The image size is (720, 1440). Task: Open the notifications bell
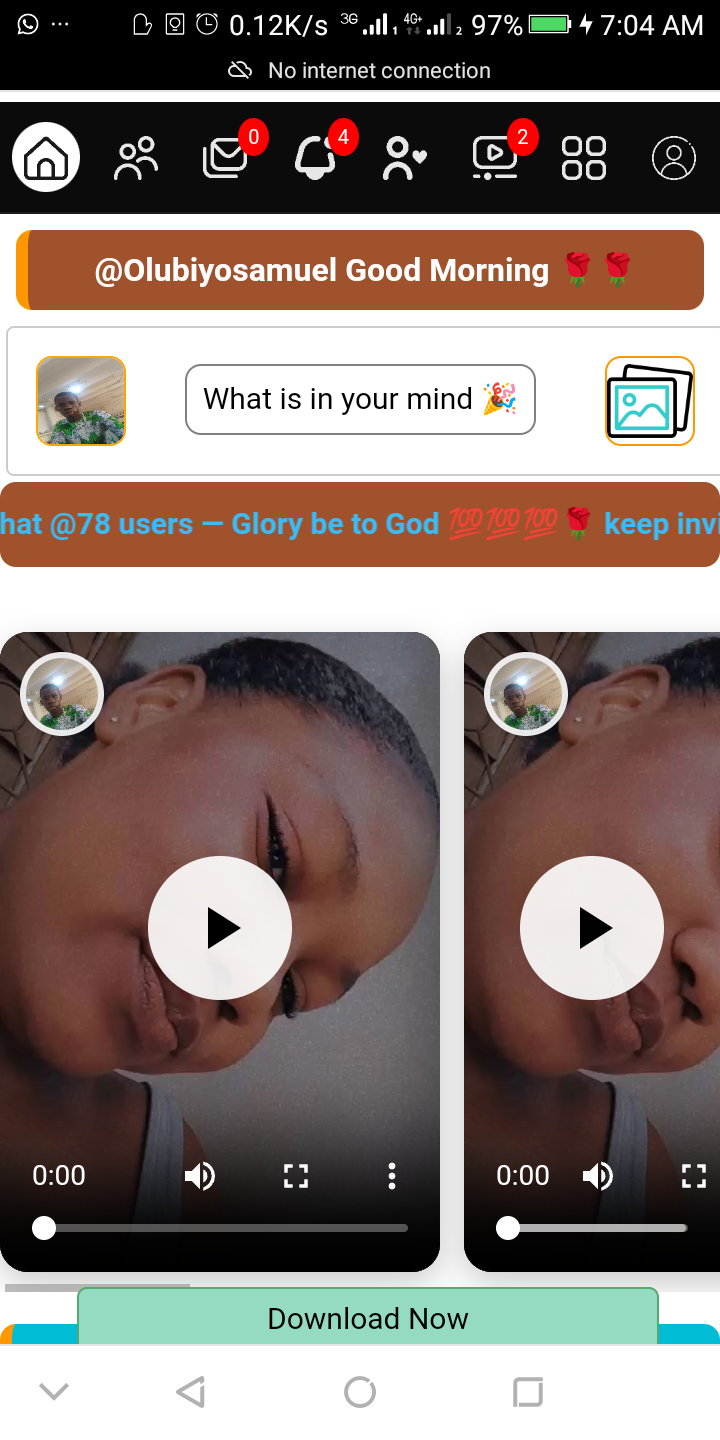click(315, 158)
